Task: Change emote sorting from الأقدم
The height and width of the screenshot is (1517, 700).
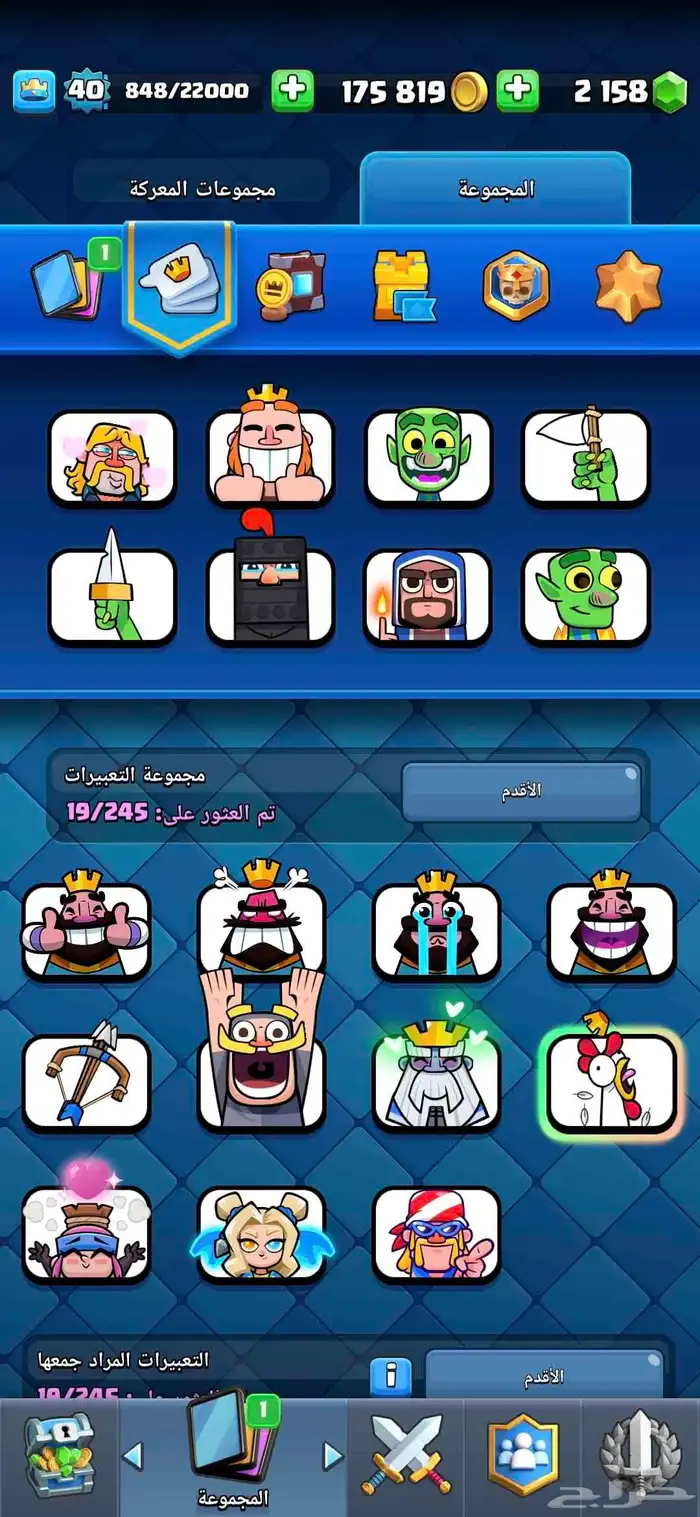Action: 521,791
